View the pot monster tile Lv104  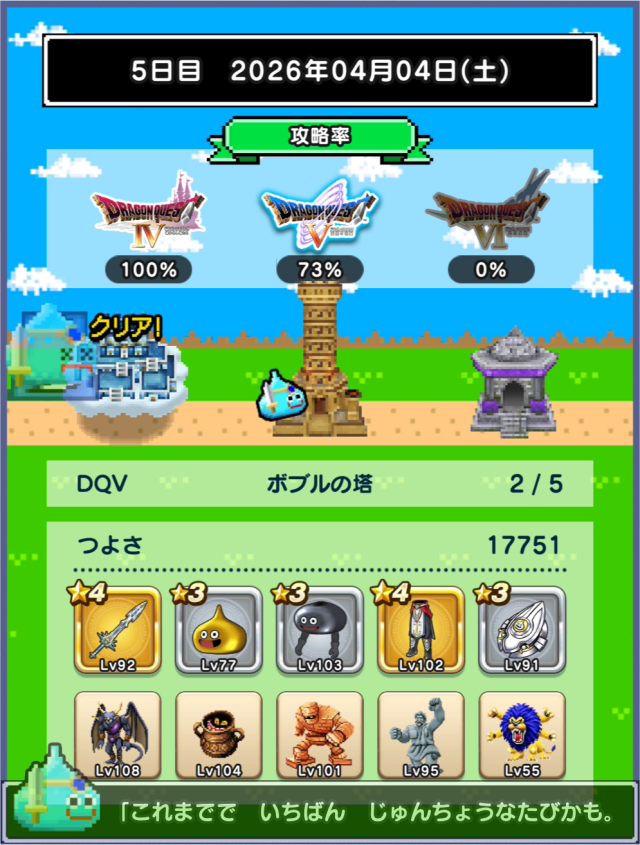click(x=219, y=735)
